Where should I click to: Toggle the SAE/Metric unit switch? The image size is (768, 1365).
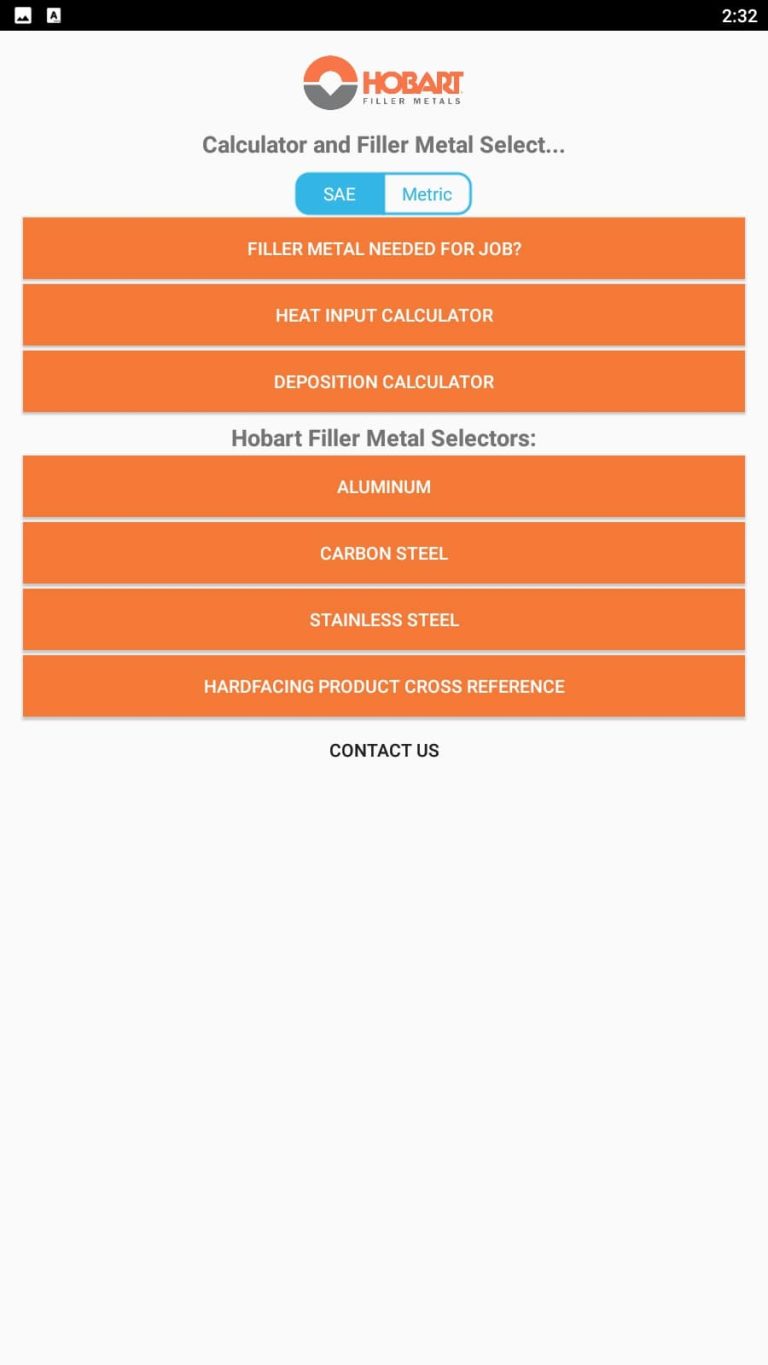click(383, 194)
